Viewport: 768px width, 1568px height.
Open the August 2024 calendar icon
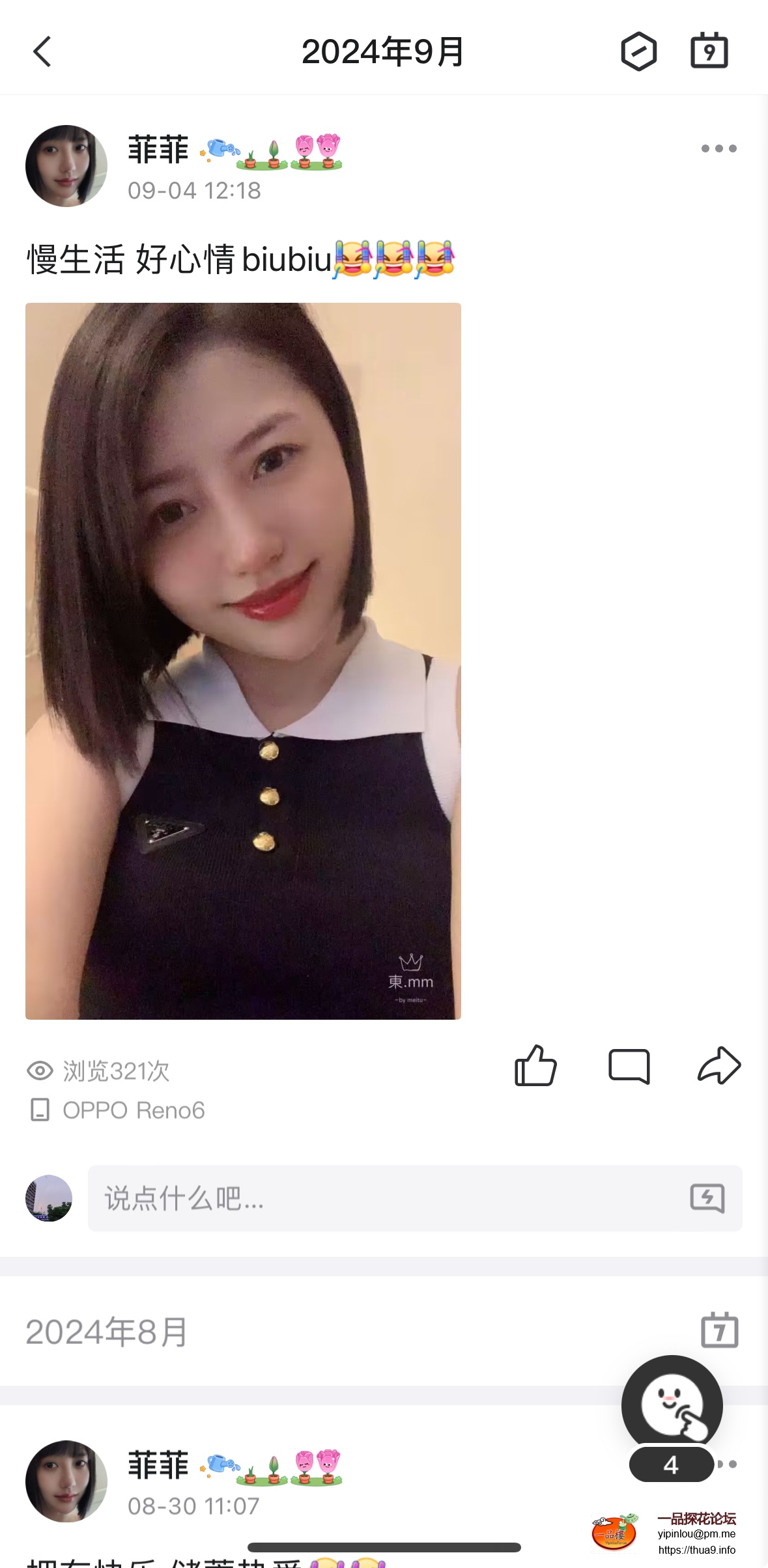tap(719, 1330)
